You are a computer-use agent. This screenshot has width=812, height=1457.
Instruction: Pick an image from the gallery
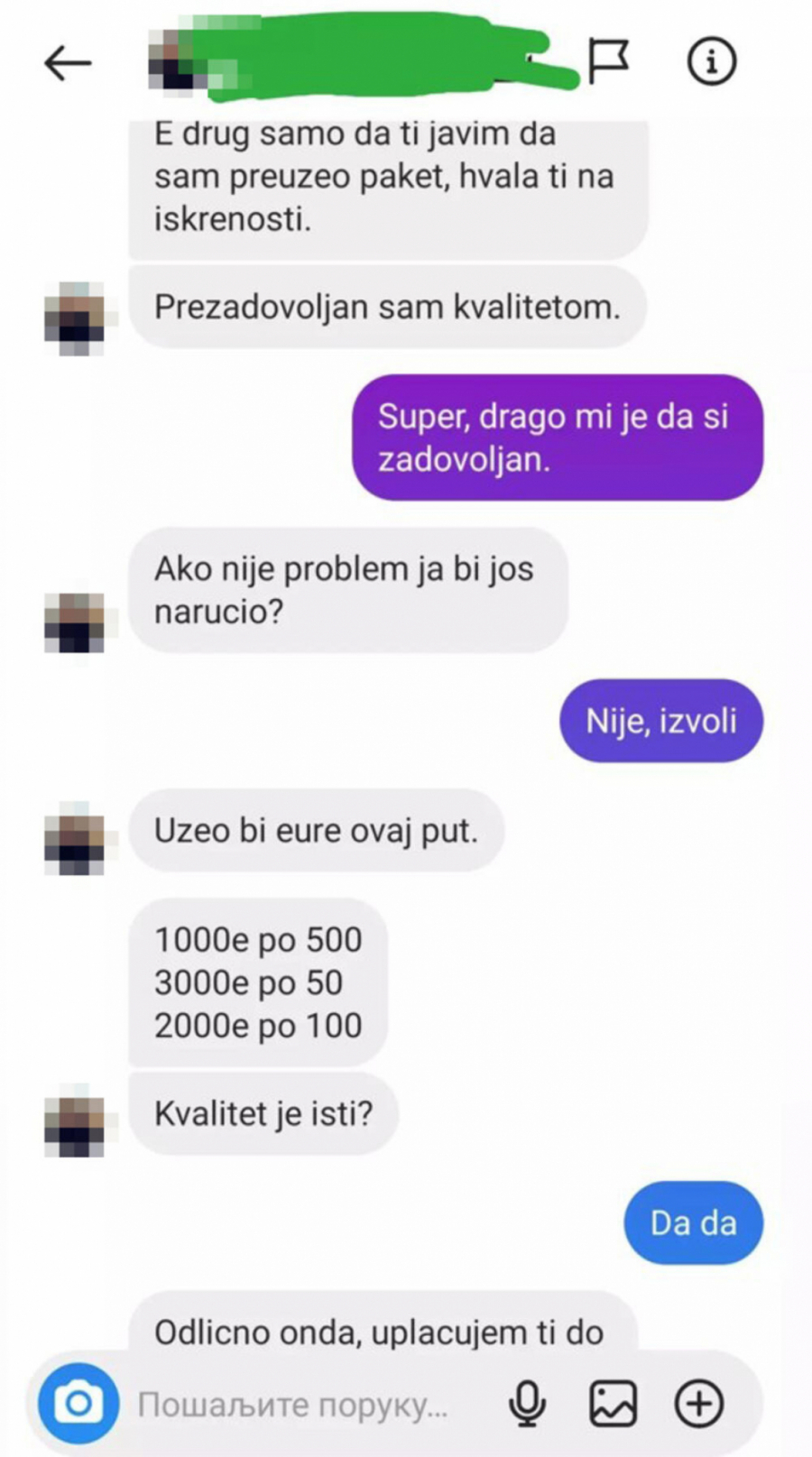[x=614, y=1404]
